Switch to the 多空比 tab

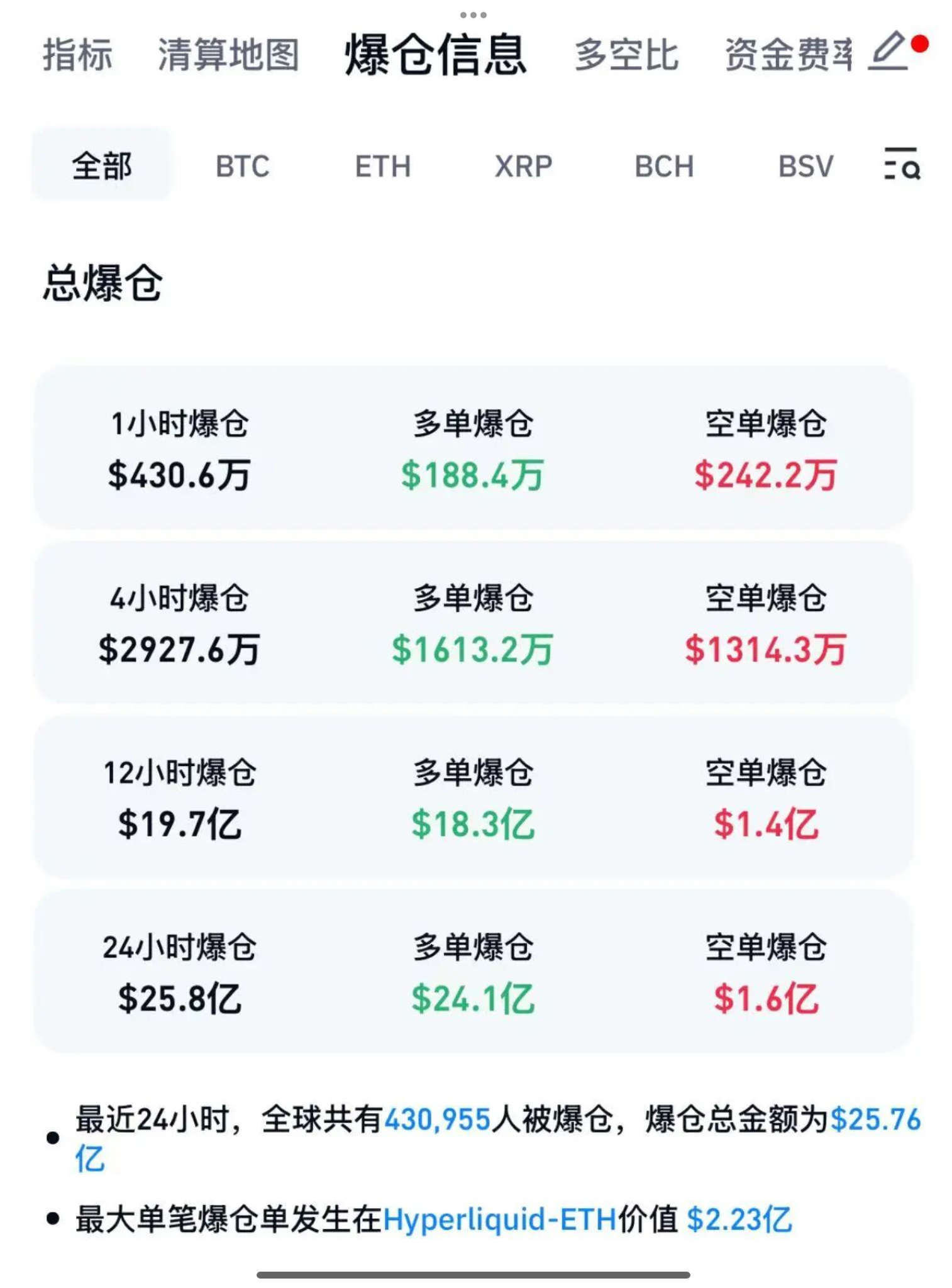[626, 55]
